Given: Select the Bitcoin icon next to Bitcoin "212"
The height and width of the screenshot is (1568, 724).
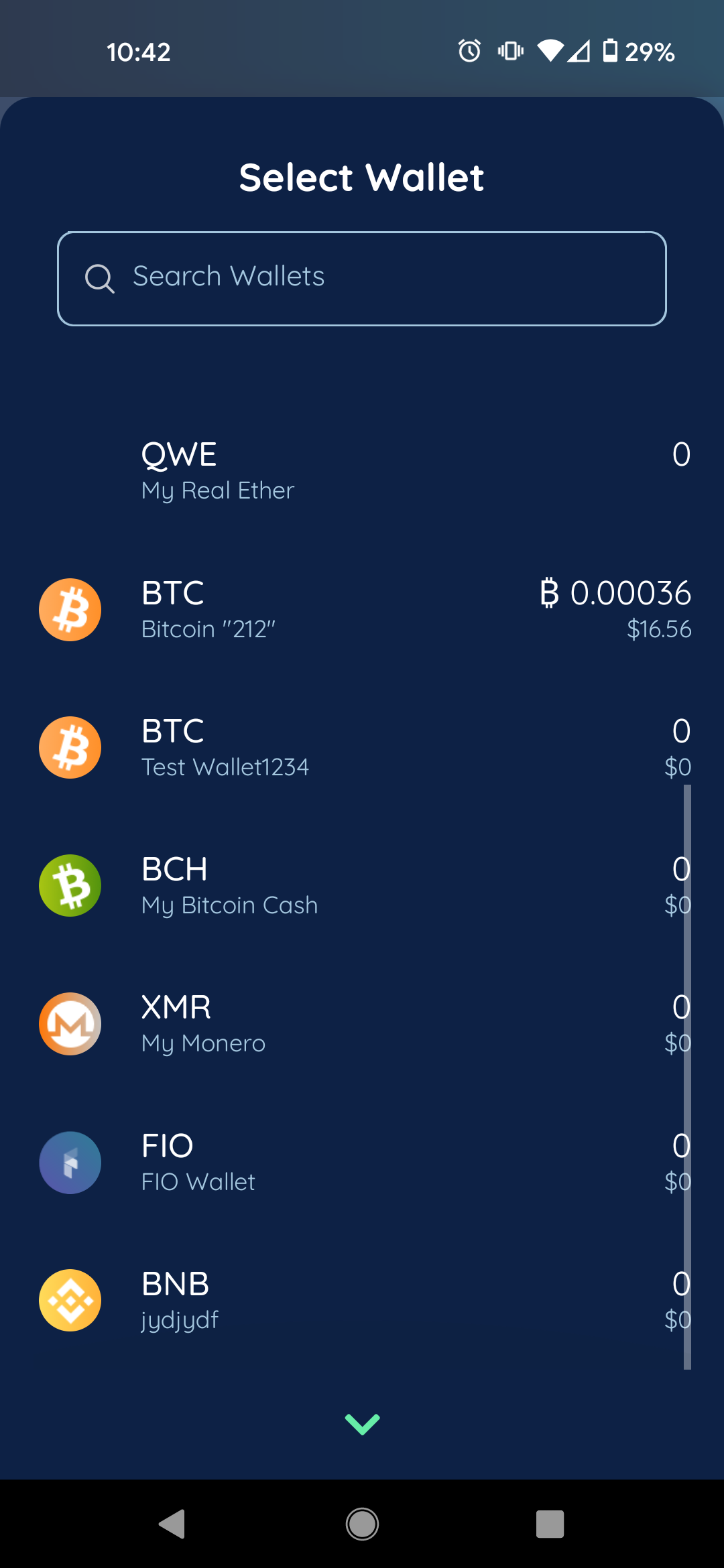Looking at the screenshot, I should (70, 609).
